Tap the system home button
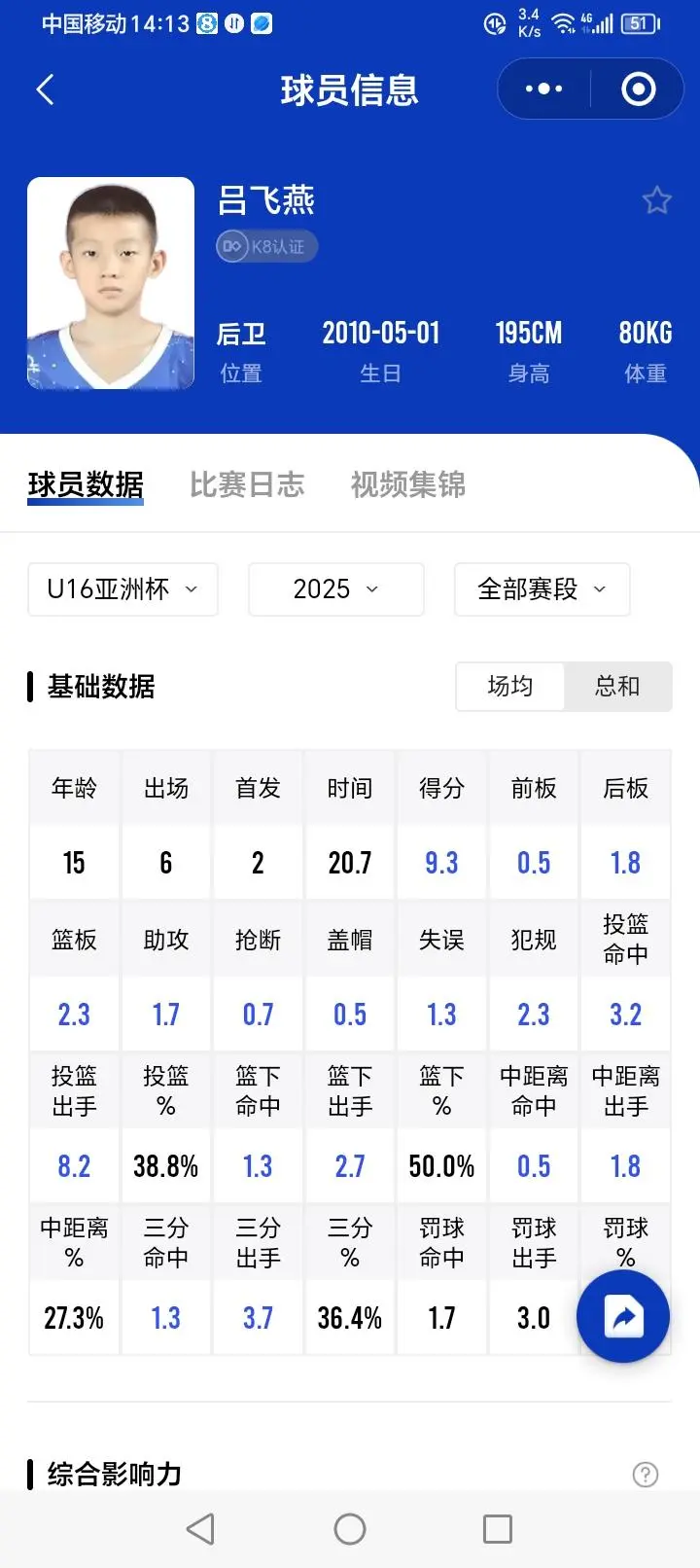This screenshot has height=1568, width=700. [350, 1529]
